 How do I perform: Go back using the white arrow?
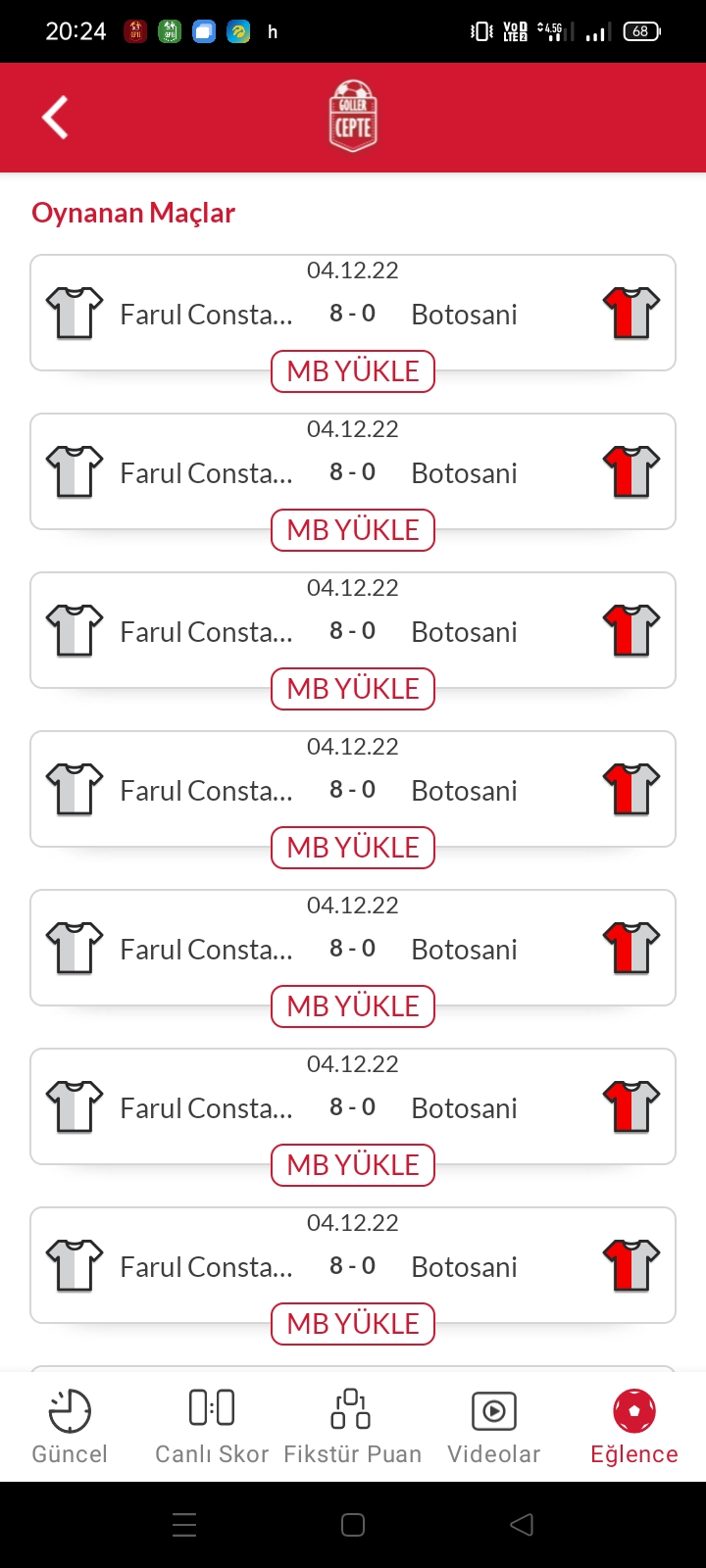[x=55, y=118]
